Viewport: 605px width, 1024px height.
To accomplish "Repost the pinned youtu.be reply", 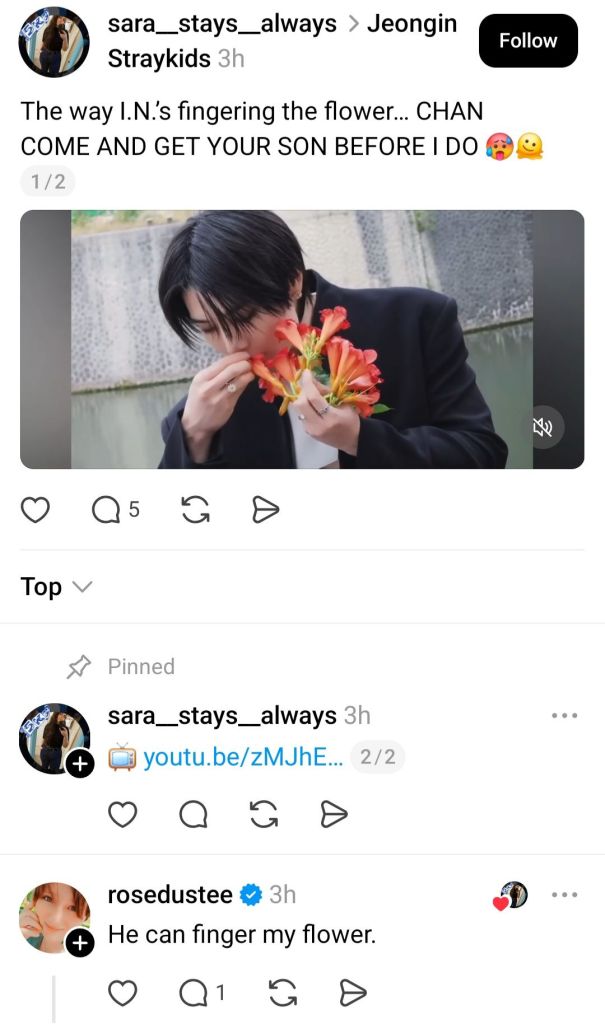I will coord(263,815).
